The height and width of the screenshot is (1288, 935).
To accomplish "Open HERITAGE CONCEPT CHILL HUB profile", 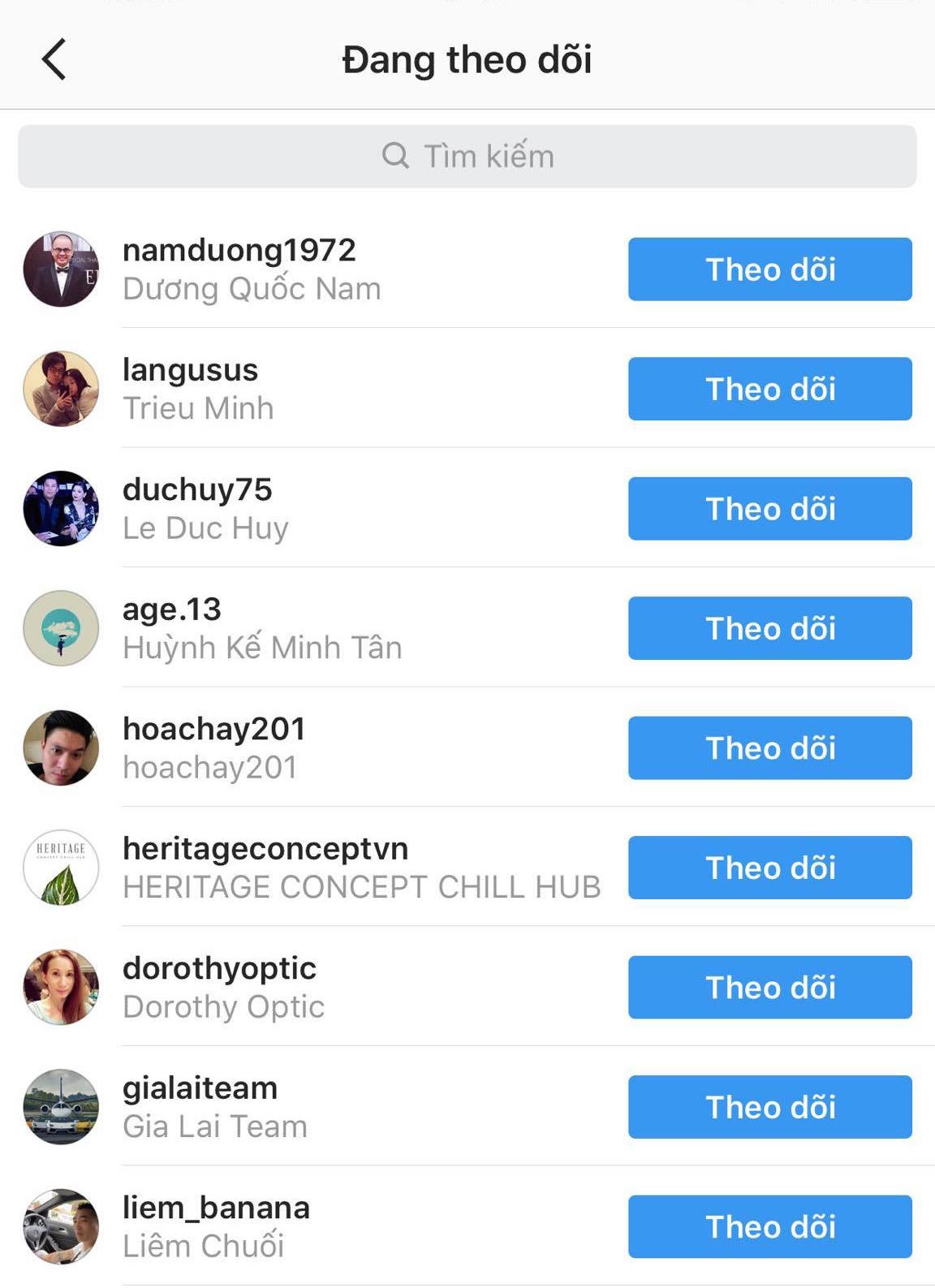I will tap(361, 868).
